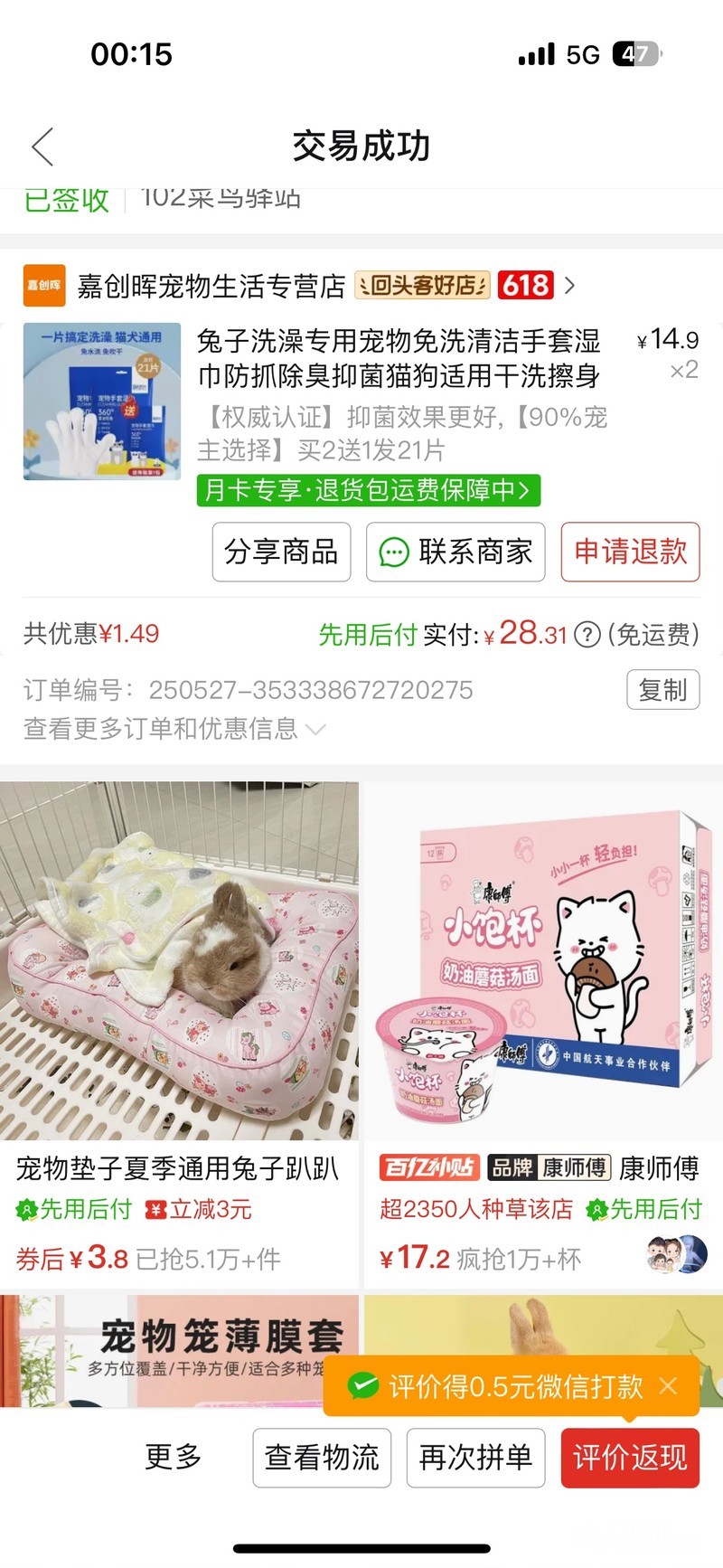
Task: Tap the 月卡专享 退货包运费保障中 banner
Action: tap(369, 490)
